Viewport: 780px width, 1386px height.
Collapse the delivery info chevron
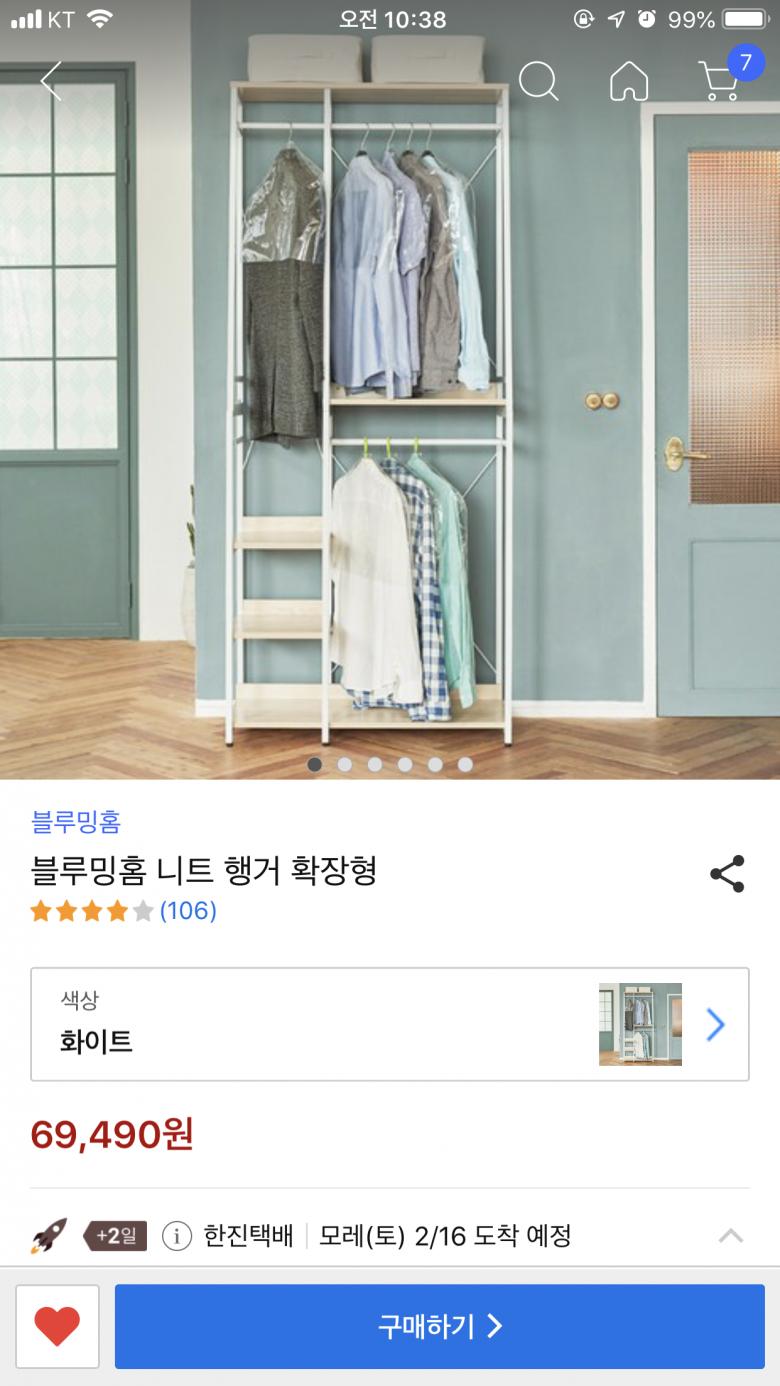731,1236
